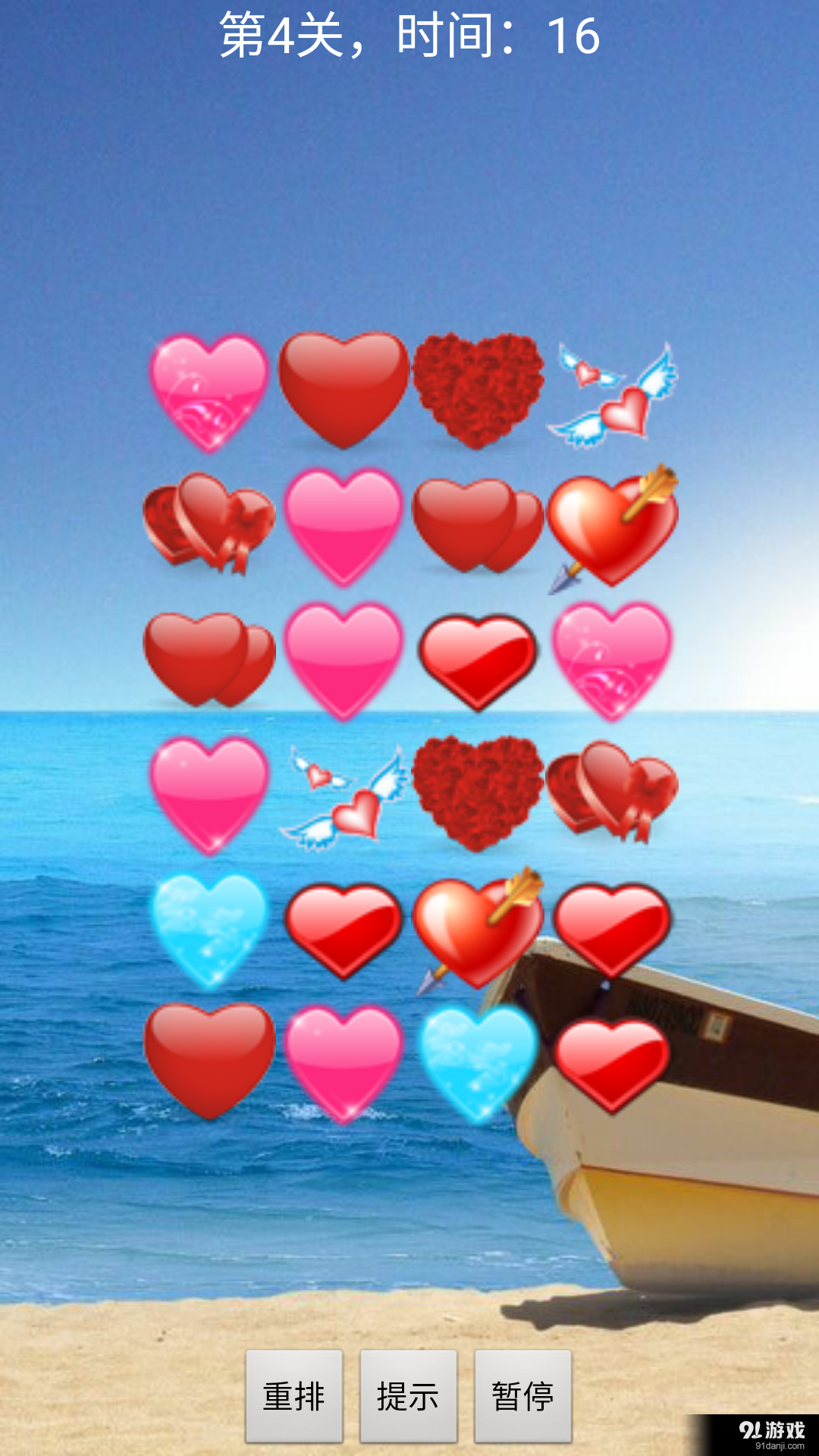The width and height of the screenshot is (819, 1456).
Task: Tap the 提示 hint button
Action: 408,1396
